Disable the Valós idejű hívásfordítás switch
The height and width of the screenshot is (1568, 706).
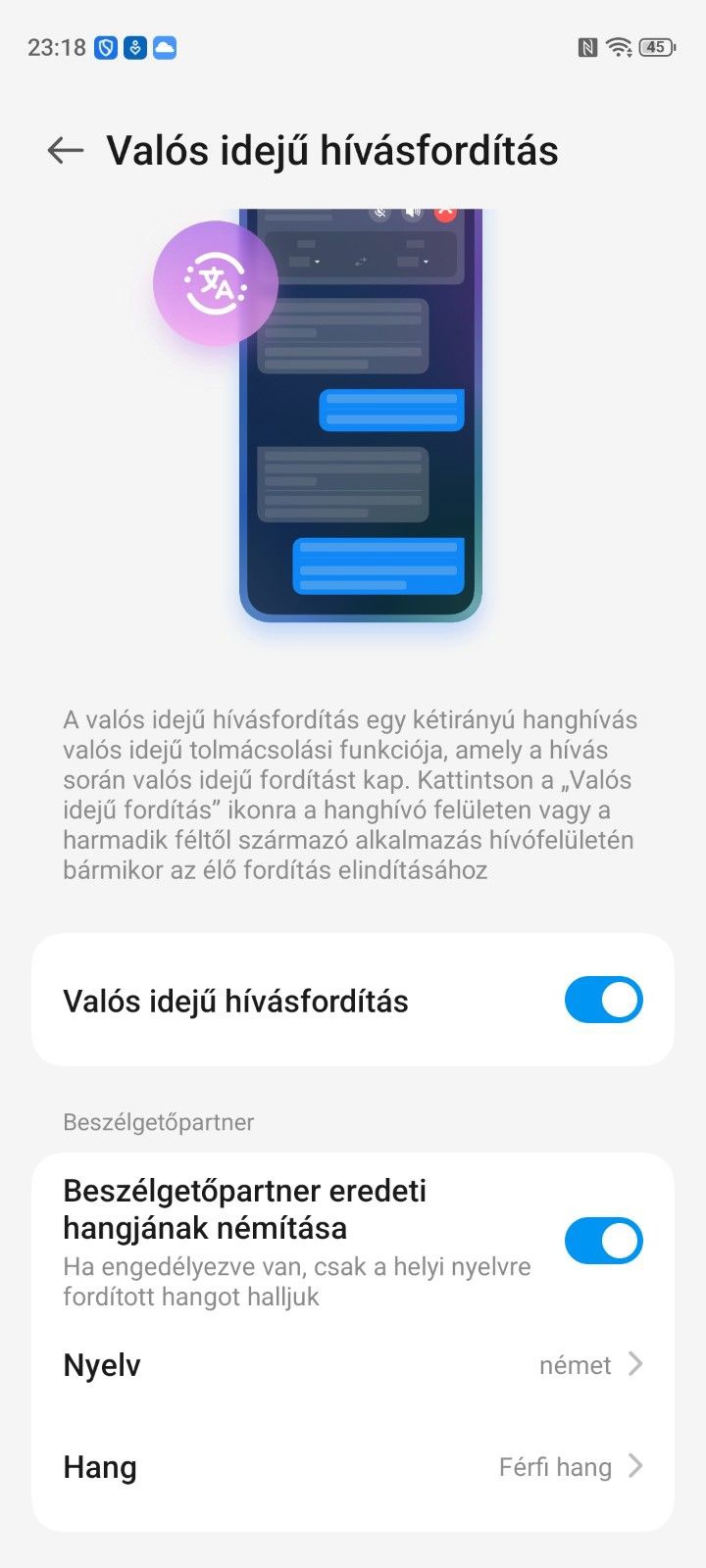click(603, 1000)
